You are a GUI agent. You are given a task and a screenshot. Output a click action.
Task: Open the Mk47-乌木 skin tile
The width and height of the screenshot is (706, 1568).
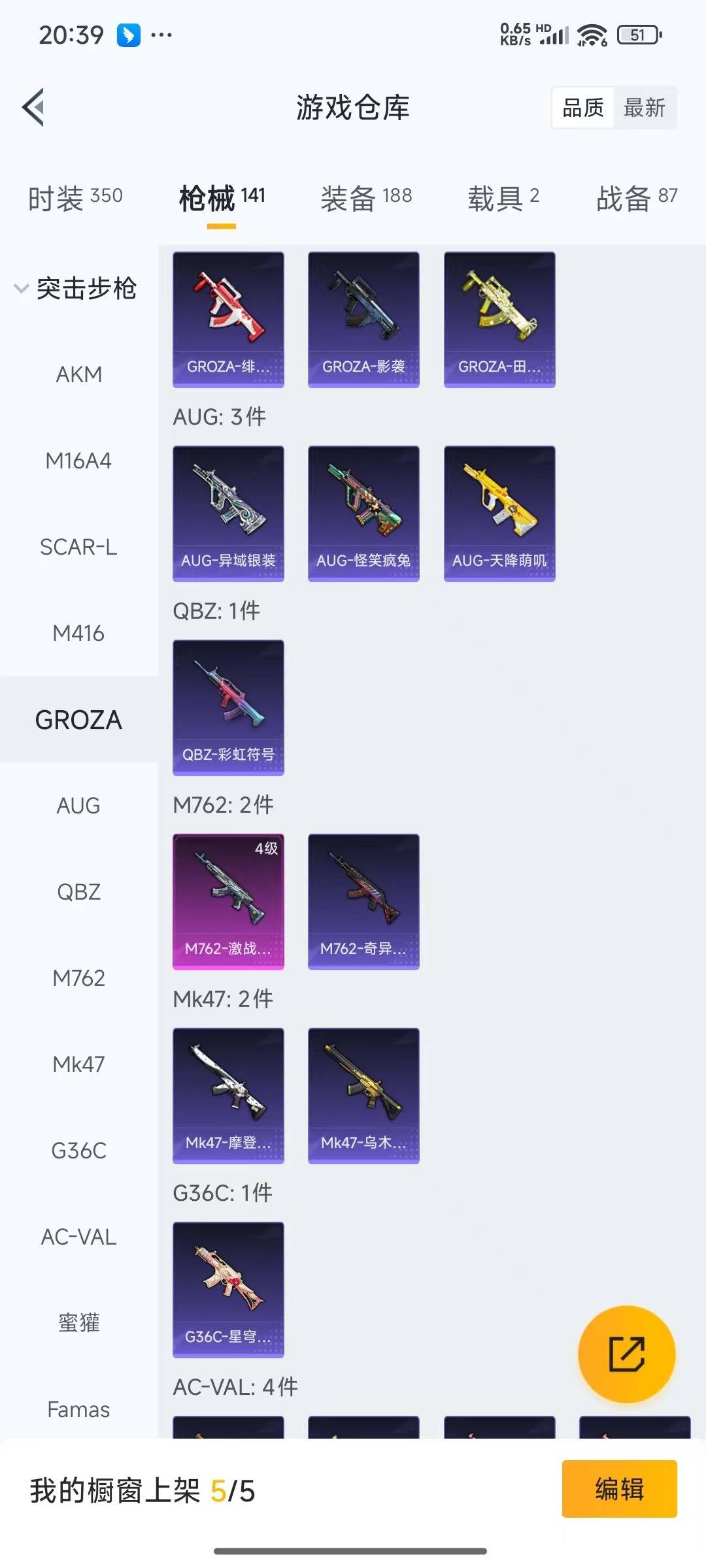point(363,1096)
